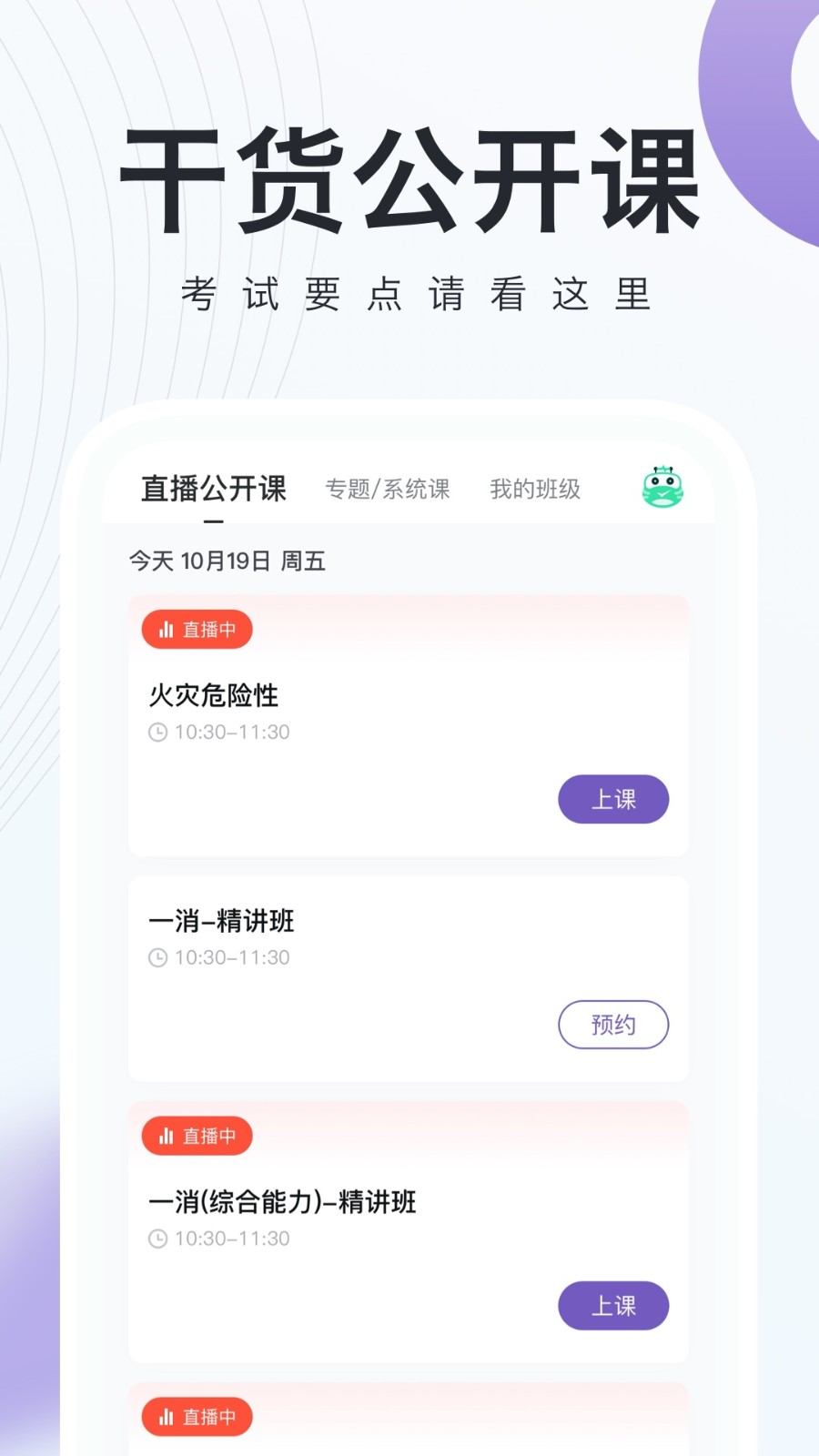819x1456 pixels.
Task: Open the 火灾危险性 course title
Action: 215,695
